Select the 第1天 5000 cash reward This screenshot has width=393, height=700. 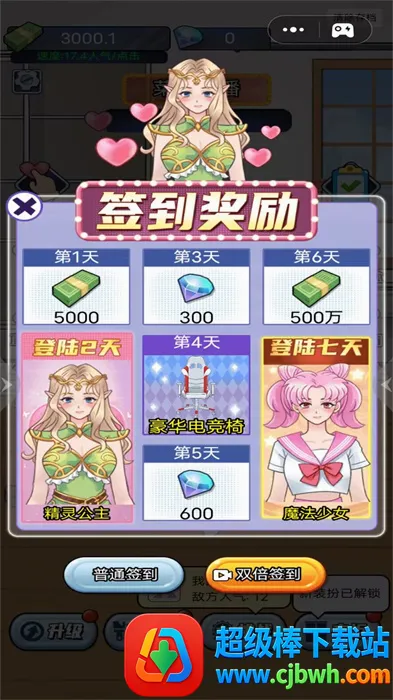76,287
